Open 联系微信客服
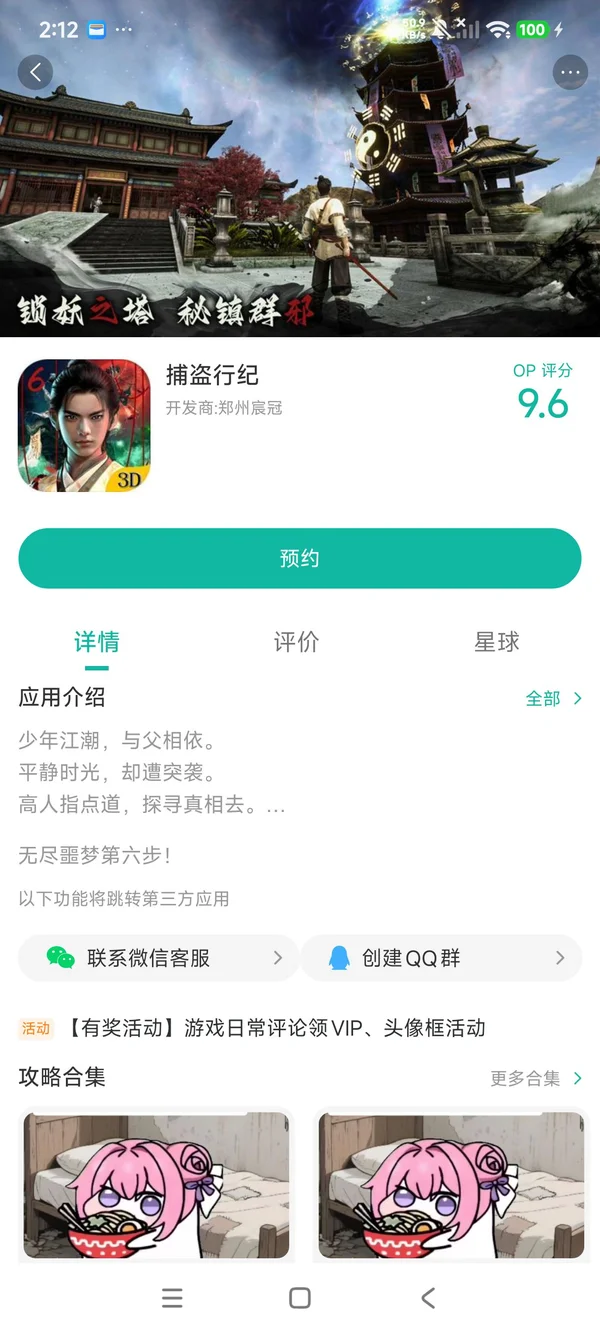Viewport: 600px width, 1333px height. point(158,958)
